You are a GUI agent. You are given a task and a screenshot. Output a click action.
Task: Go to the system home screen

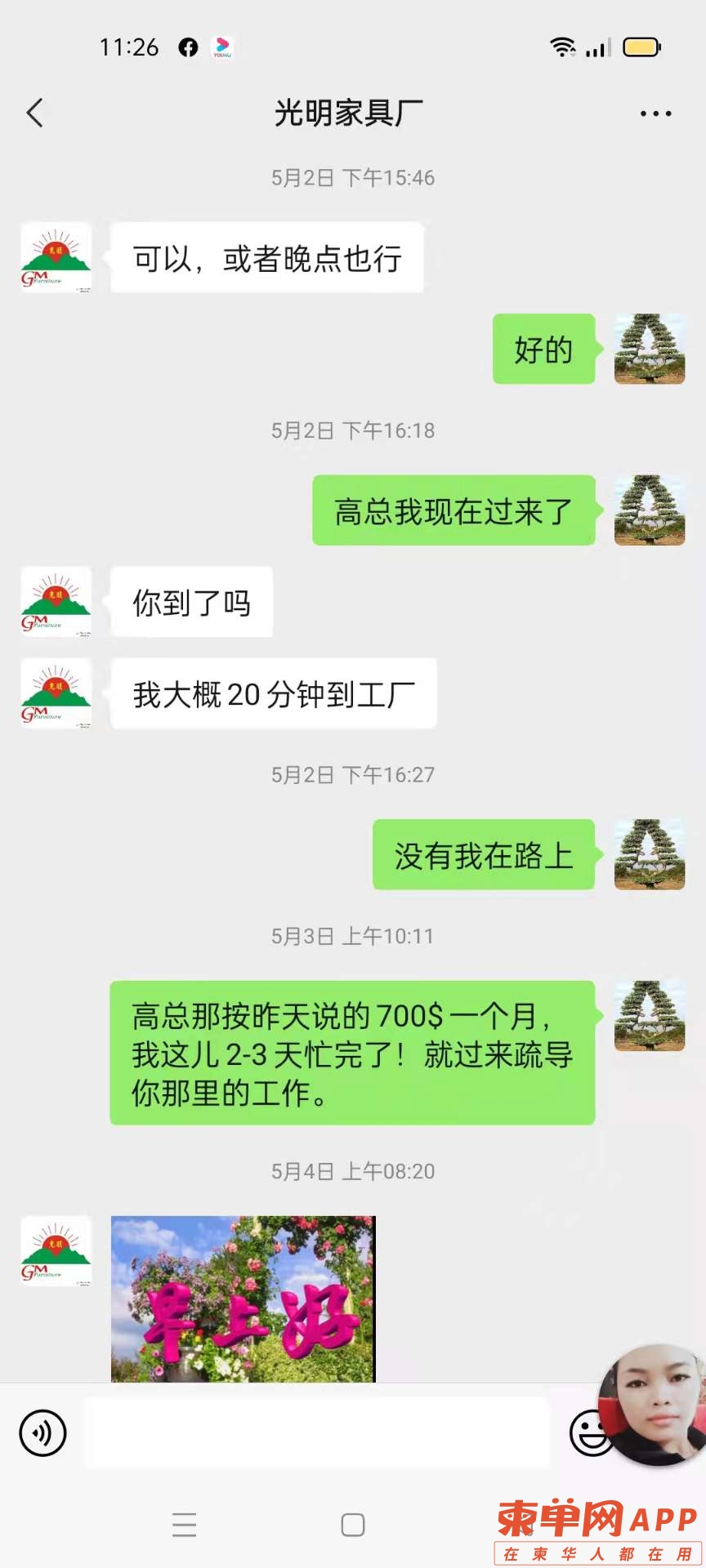pyautogui.click(x=353, y=1525)
